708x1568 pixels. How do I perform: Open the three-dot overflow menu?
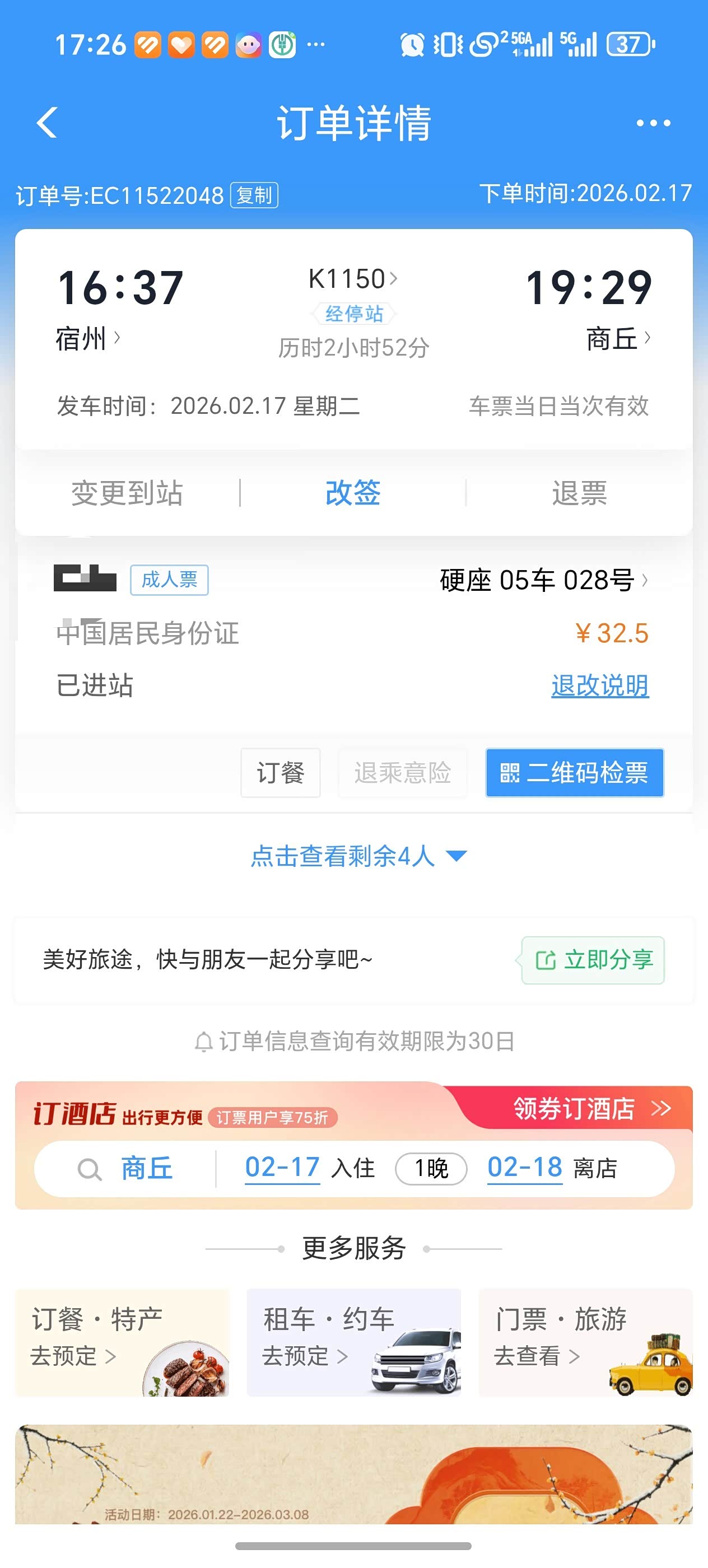coord(653,123)
